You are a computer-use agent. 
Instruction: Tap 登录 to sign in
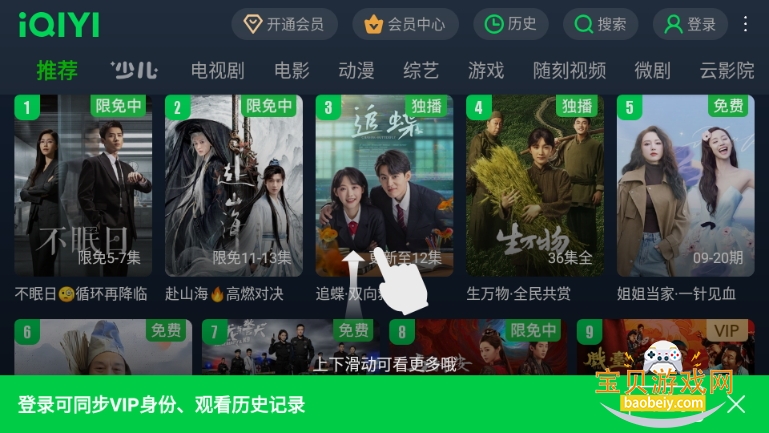tap(689, 24)
